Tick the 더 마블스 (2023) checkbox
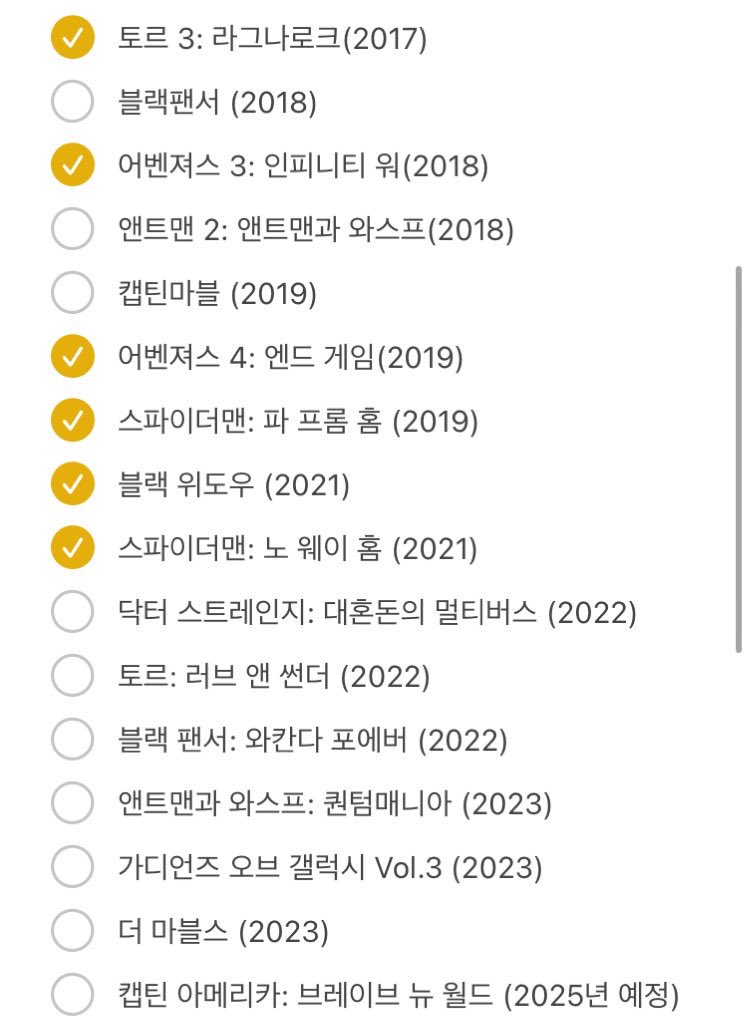The height and width of the screenshot is (1024, 747). (x=72, y=932)
